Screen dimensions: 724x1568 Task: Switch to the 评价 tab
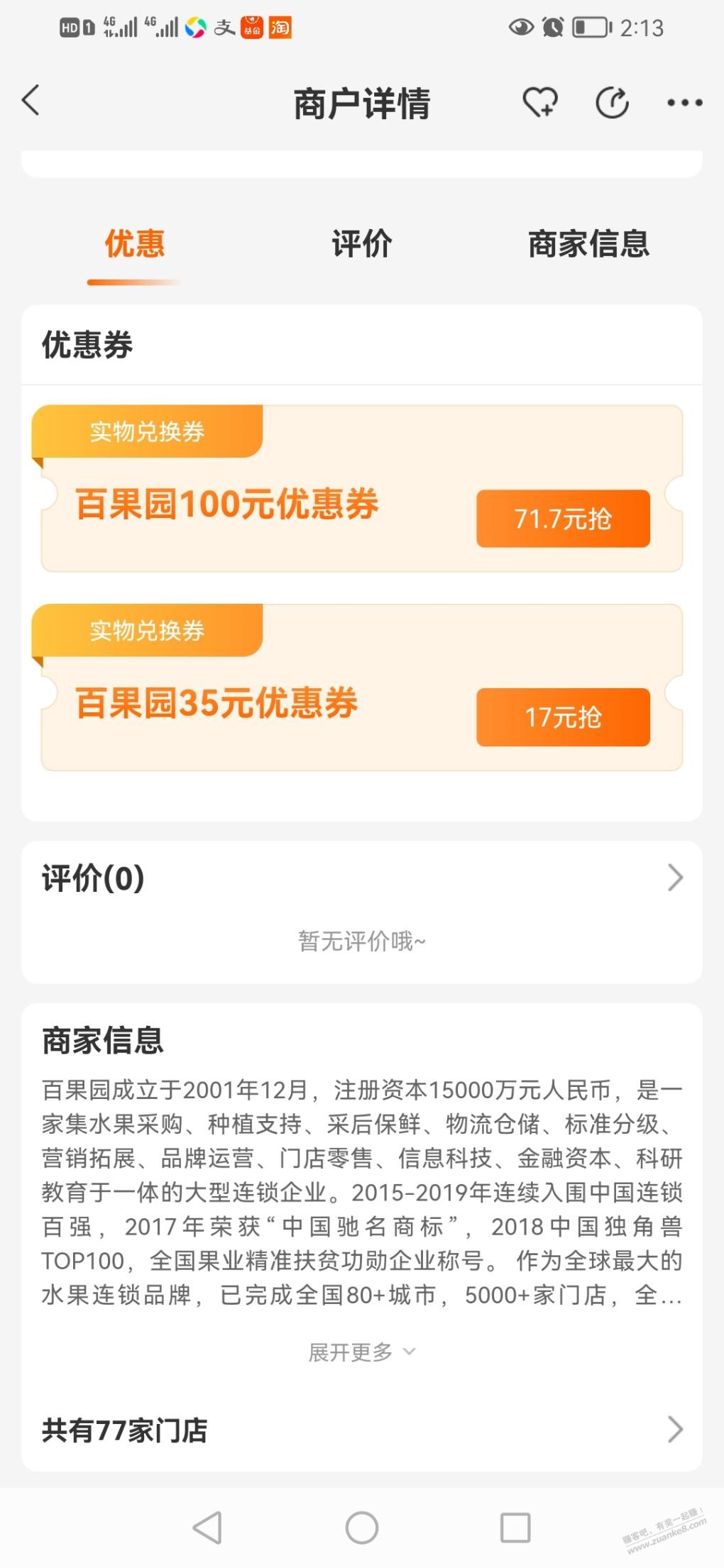362,243
